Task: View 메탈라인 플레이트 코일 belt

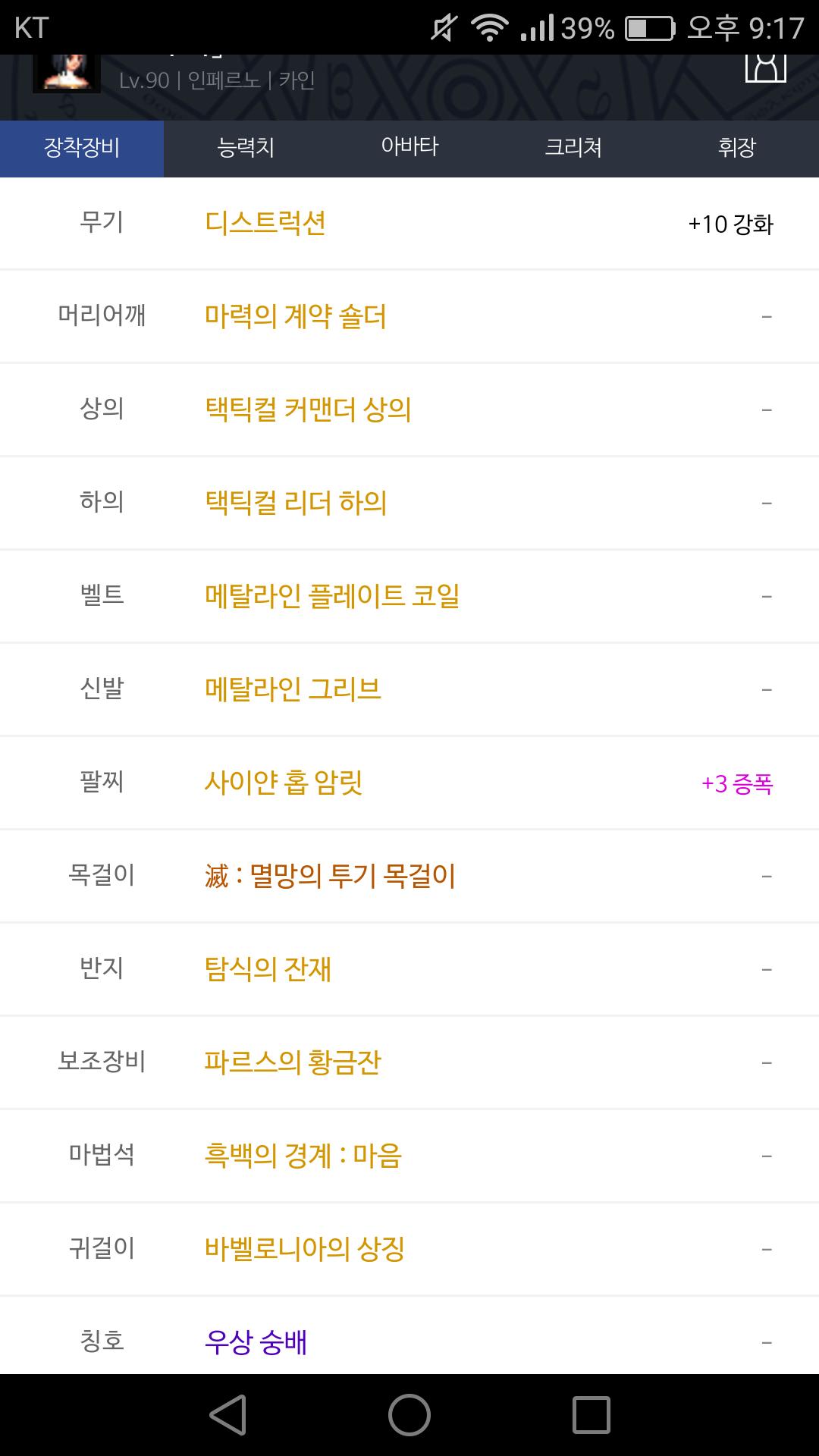Action: [332, 596]
